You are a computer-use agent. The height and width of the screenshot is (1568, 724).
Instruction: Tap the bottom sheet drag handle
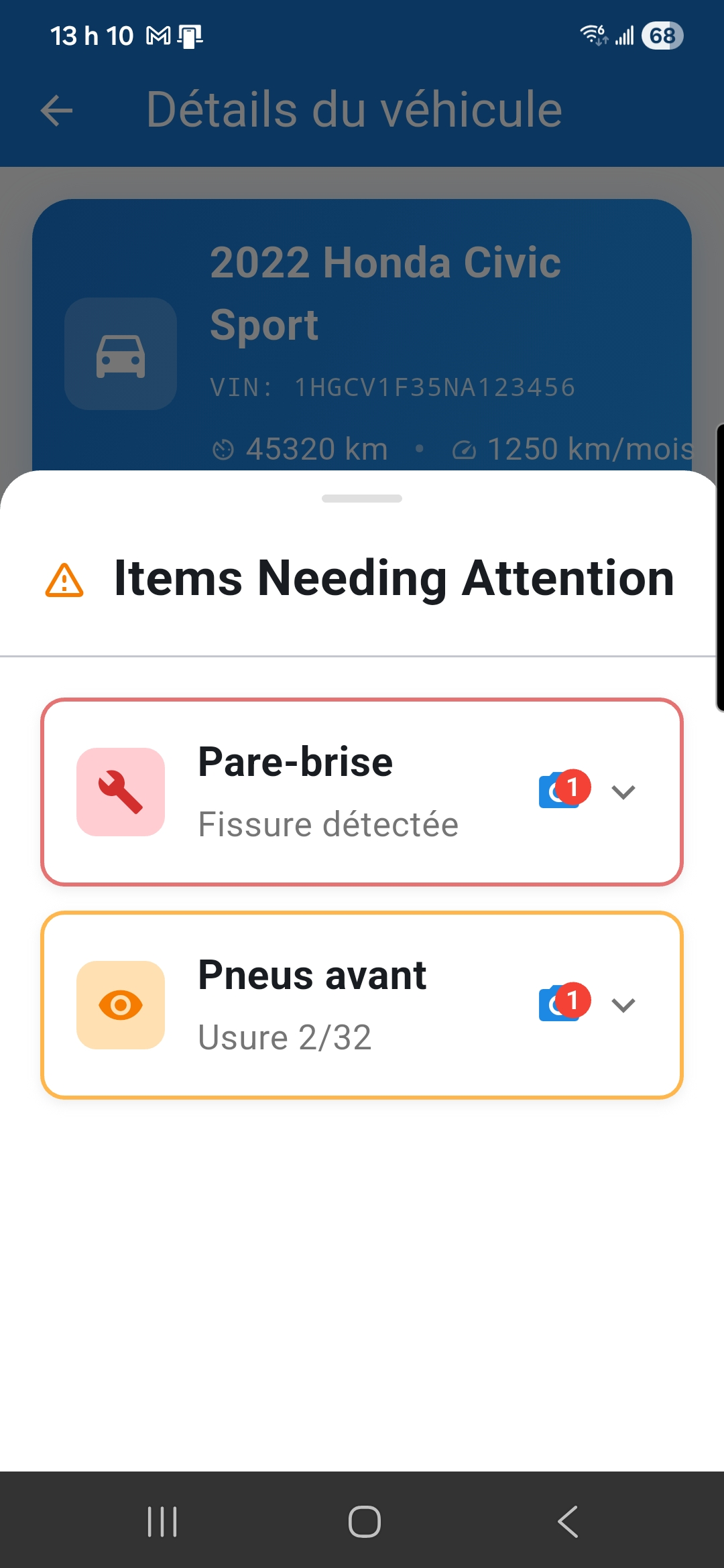(362, 499)
